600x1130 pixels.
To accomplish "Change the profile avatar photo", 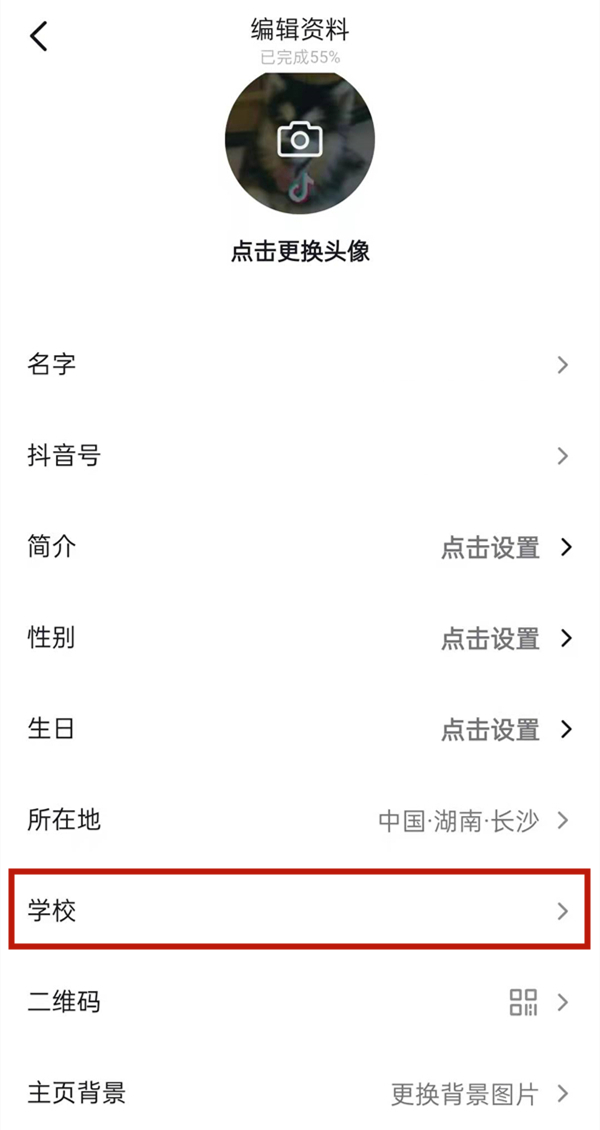I will coord(299,142).
